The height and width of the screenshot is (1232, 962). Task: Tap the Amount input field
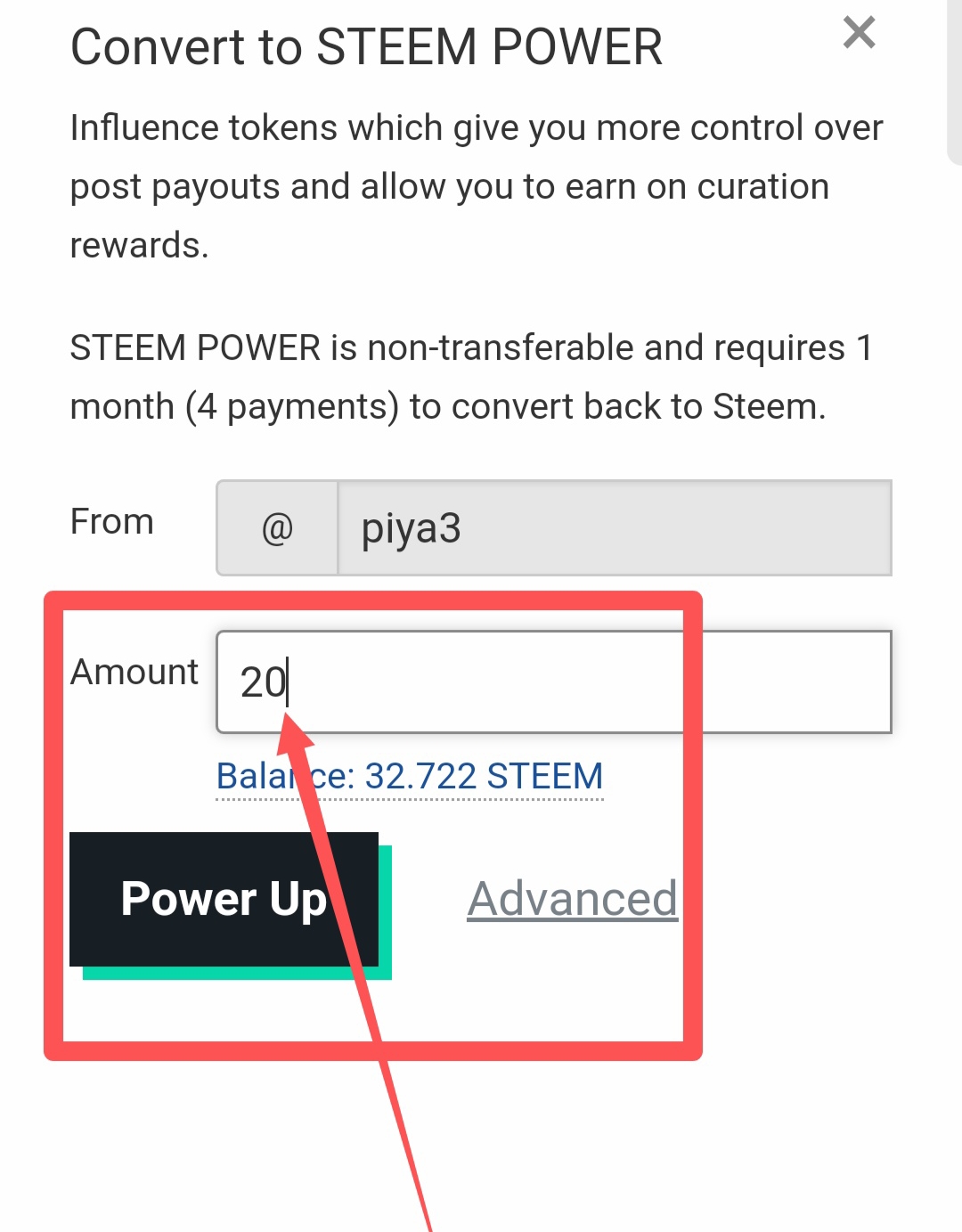[x=552, y=681]
